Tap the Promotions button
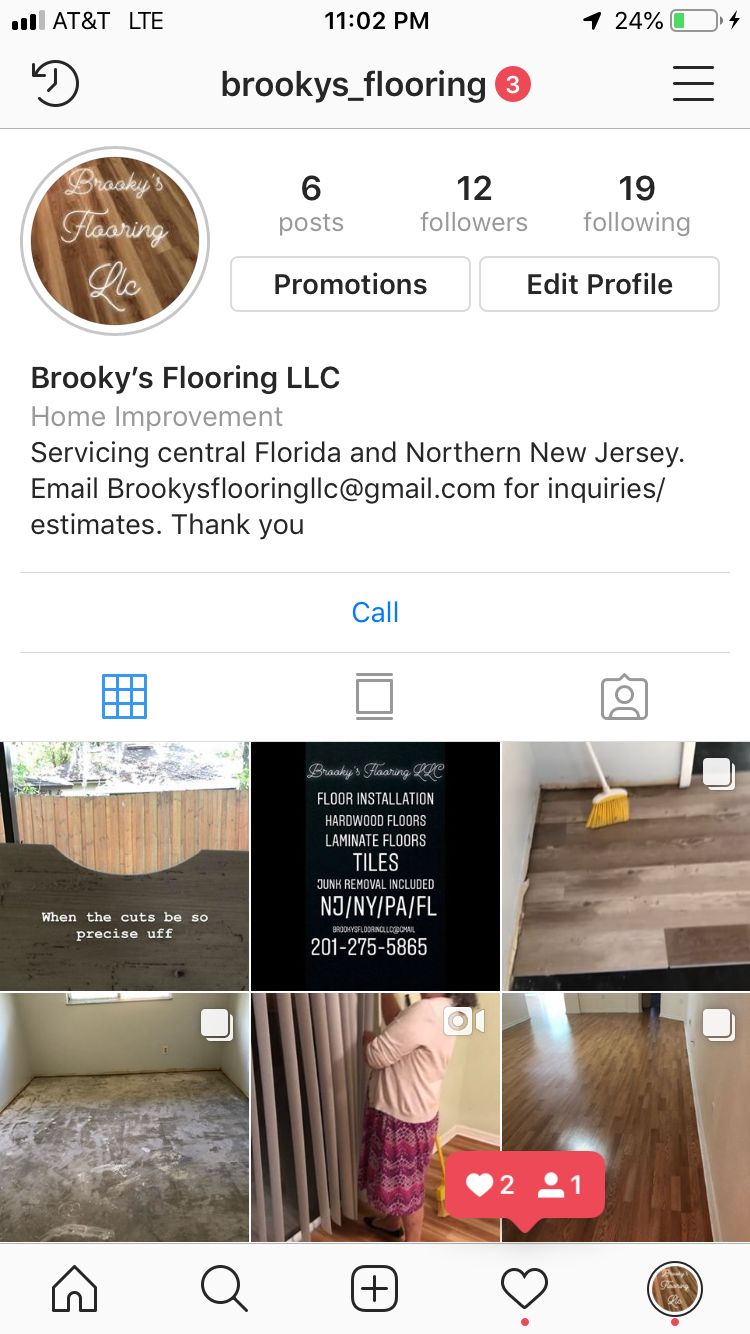This screenshot has width=750, height=1334. point(350,285)
